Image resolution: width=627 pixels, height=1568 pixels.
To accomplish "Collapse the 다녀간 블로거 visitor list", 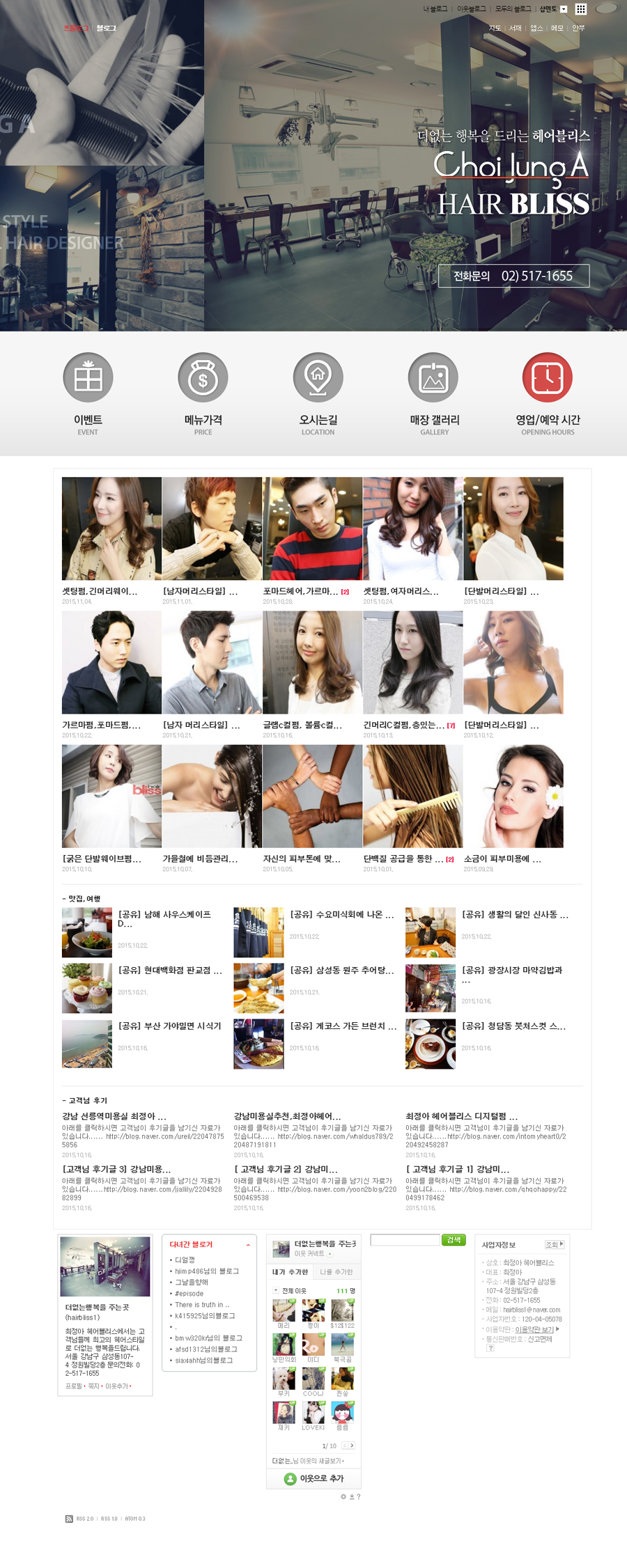I will pos(248,1245).
